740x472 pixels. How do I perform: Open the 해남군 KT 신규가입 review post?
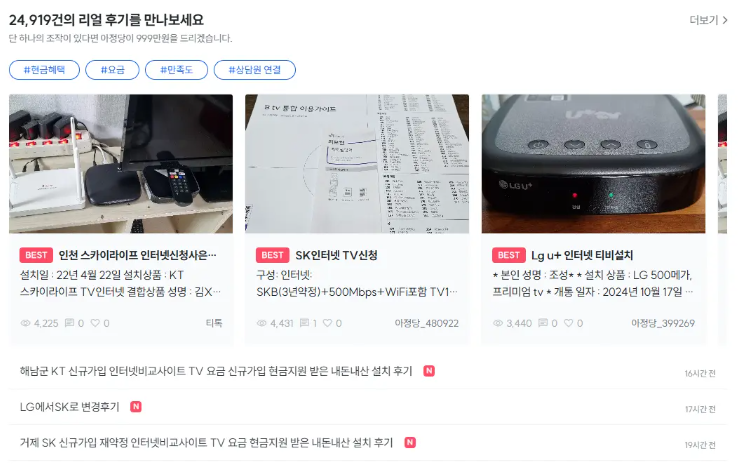coord(368,371)
